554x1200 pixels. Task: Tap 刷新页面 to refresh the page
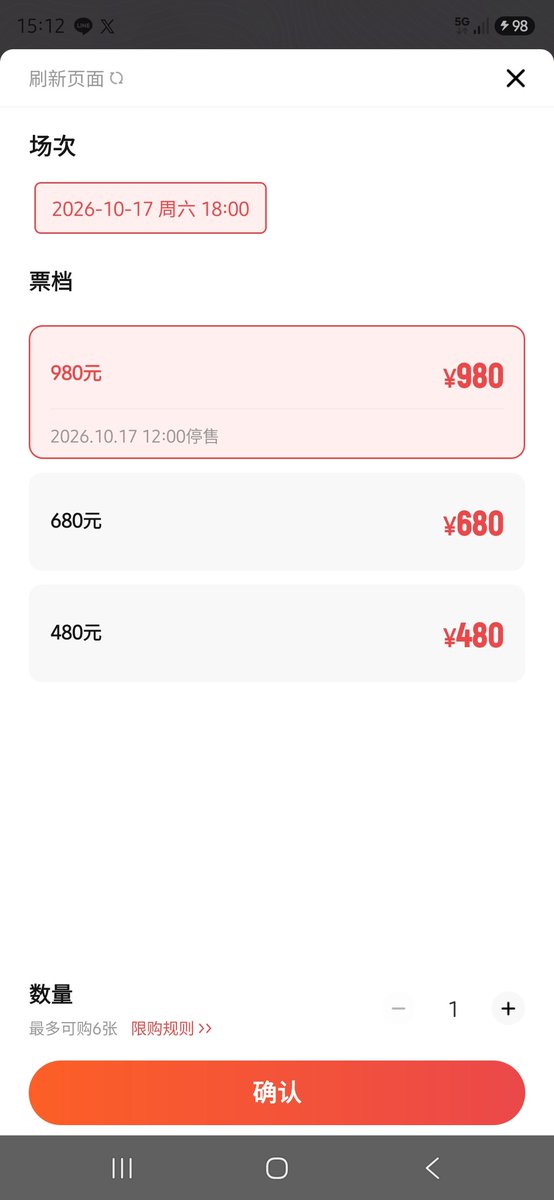pyautogui.click(x=76, y=79)
